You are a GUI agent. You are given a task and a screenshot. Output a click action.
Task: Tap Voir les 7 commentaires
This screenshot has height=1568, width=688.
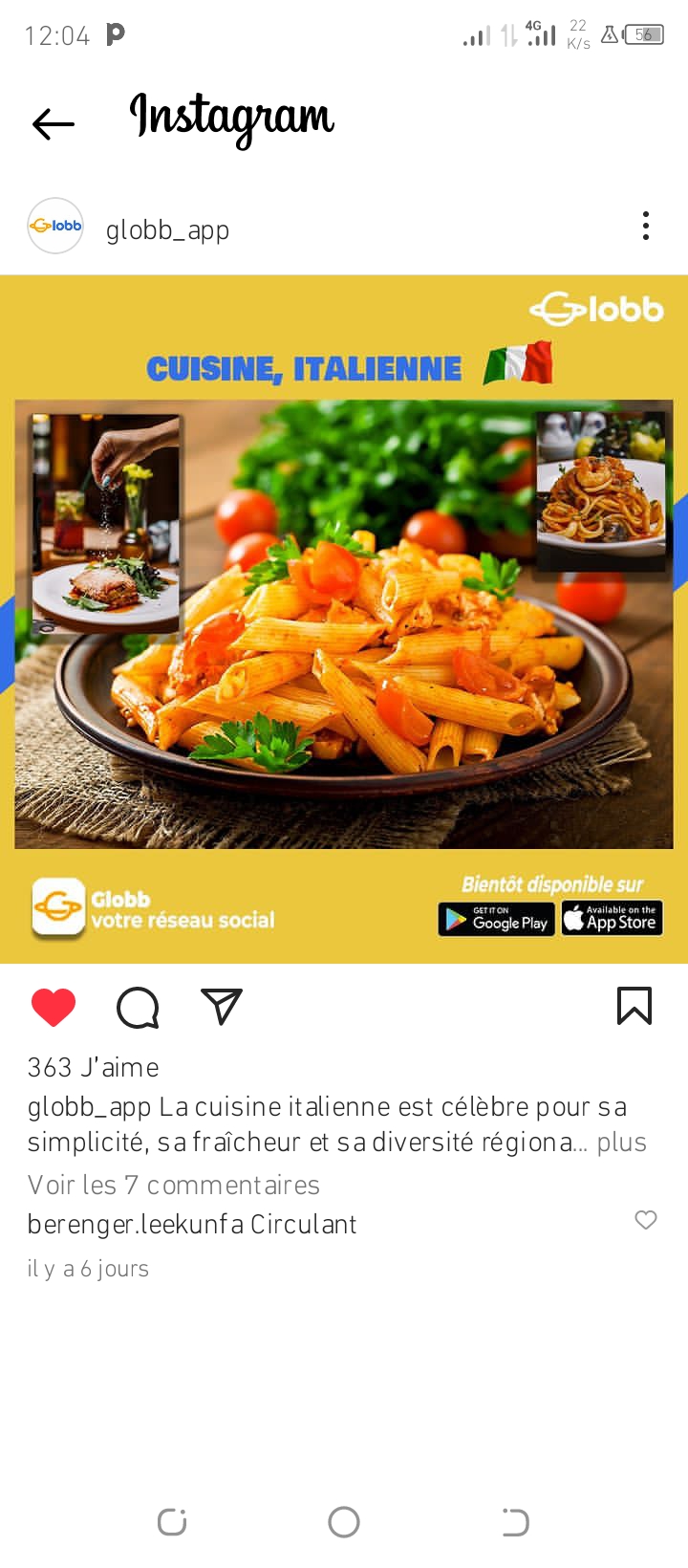point(174,1186)
